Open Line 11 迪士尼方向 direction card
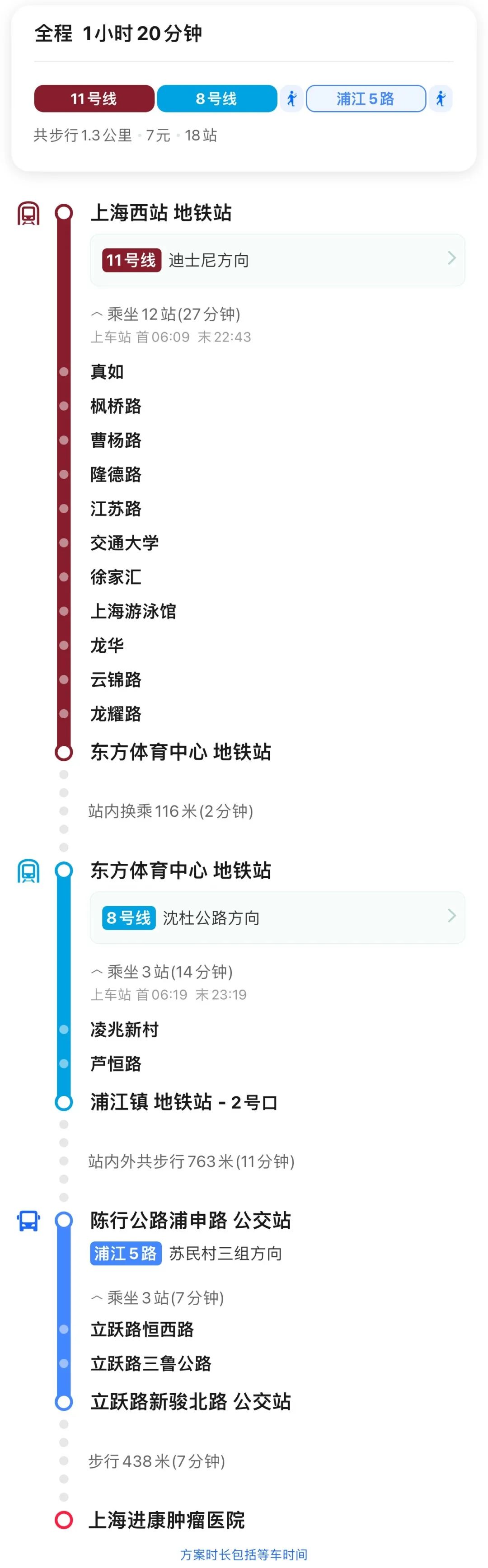The image size is (488, 1568). pos(277,260)
